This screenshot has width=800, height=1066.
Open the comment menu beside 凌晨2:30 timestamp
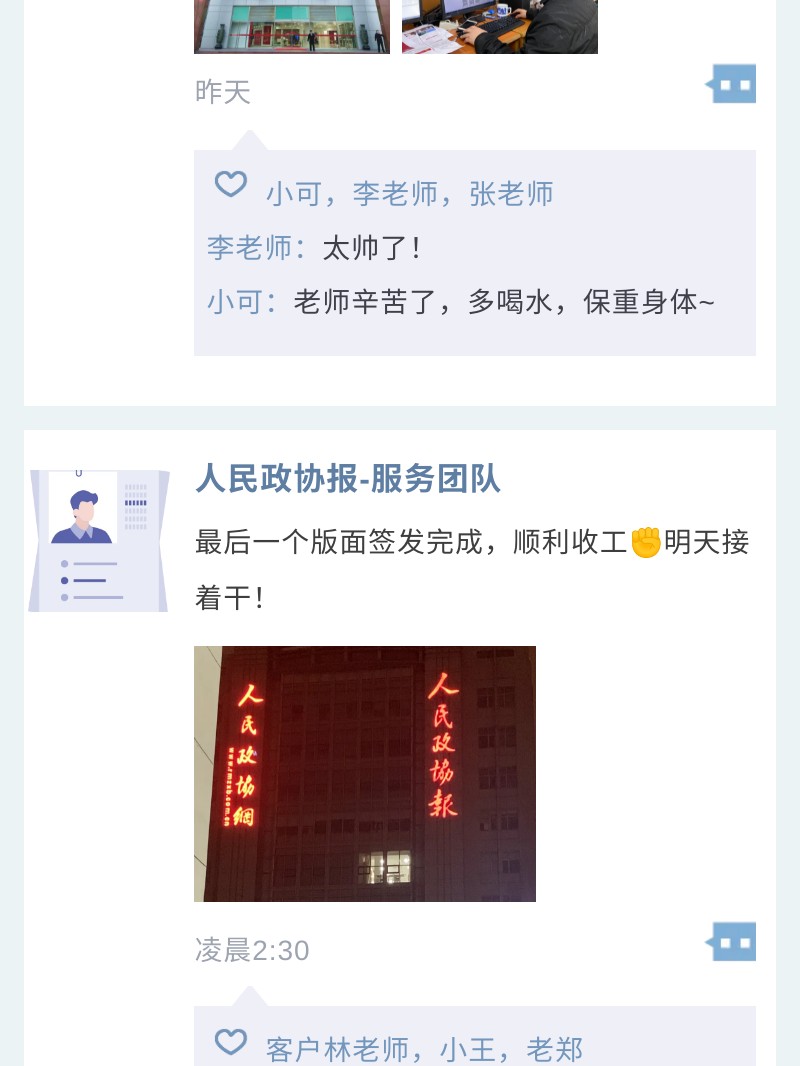point(733,942)
